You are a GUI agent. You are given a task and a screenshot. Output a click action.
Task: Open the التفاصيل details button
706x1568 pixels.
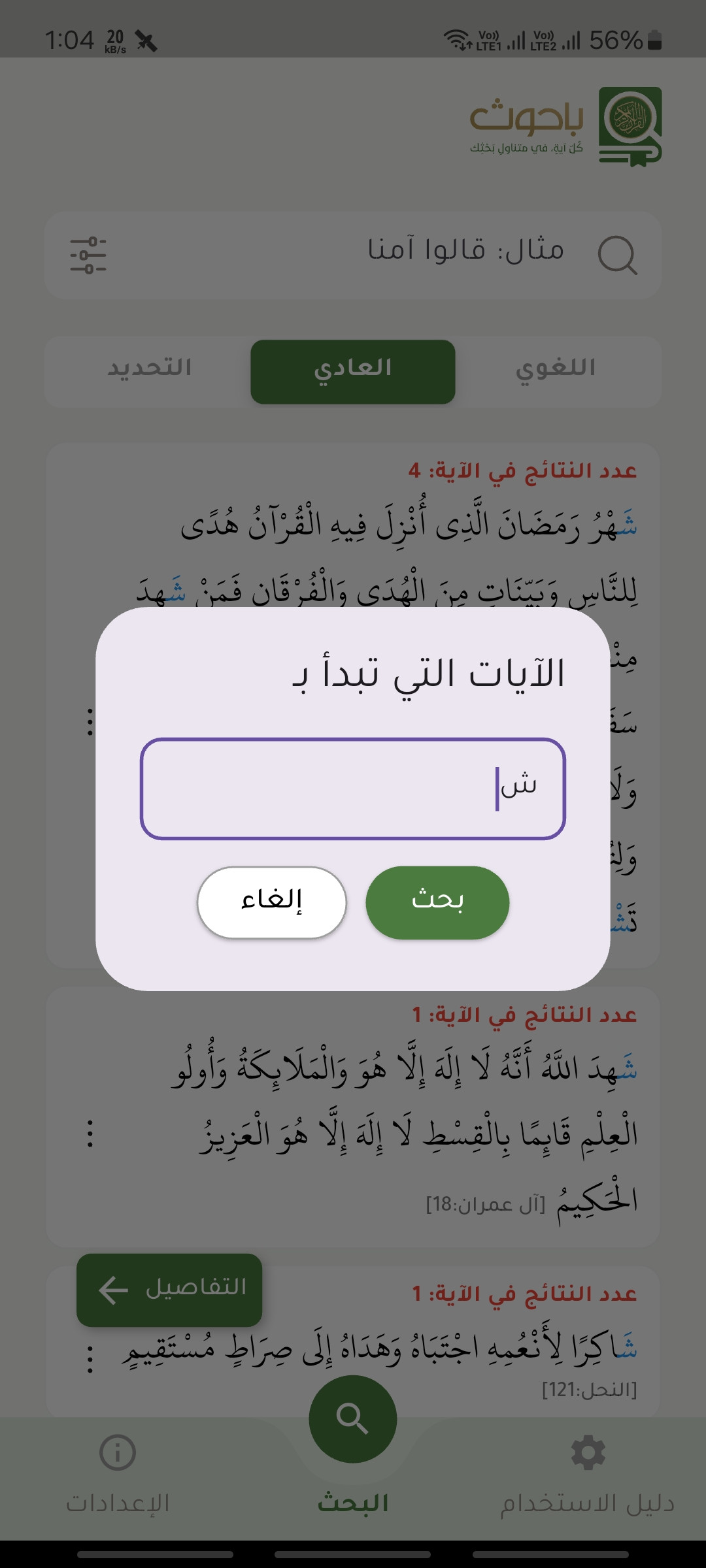click(x=169, y=1290)
